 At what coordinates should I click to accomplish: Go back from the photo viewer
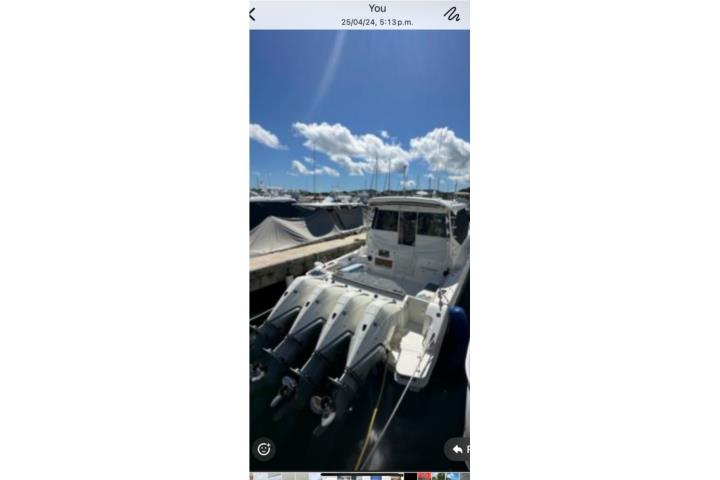click(x=253, y=14)
